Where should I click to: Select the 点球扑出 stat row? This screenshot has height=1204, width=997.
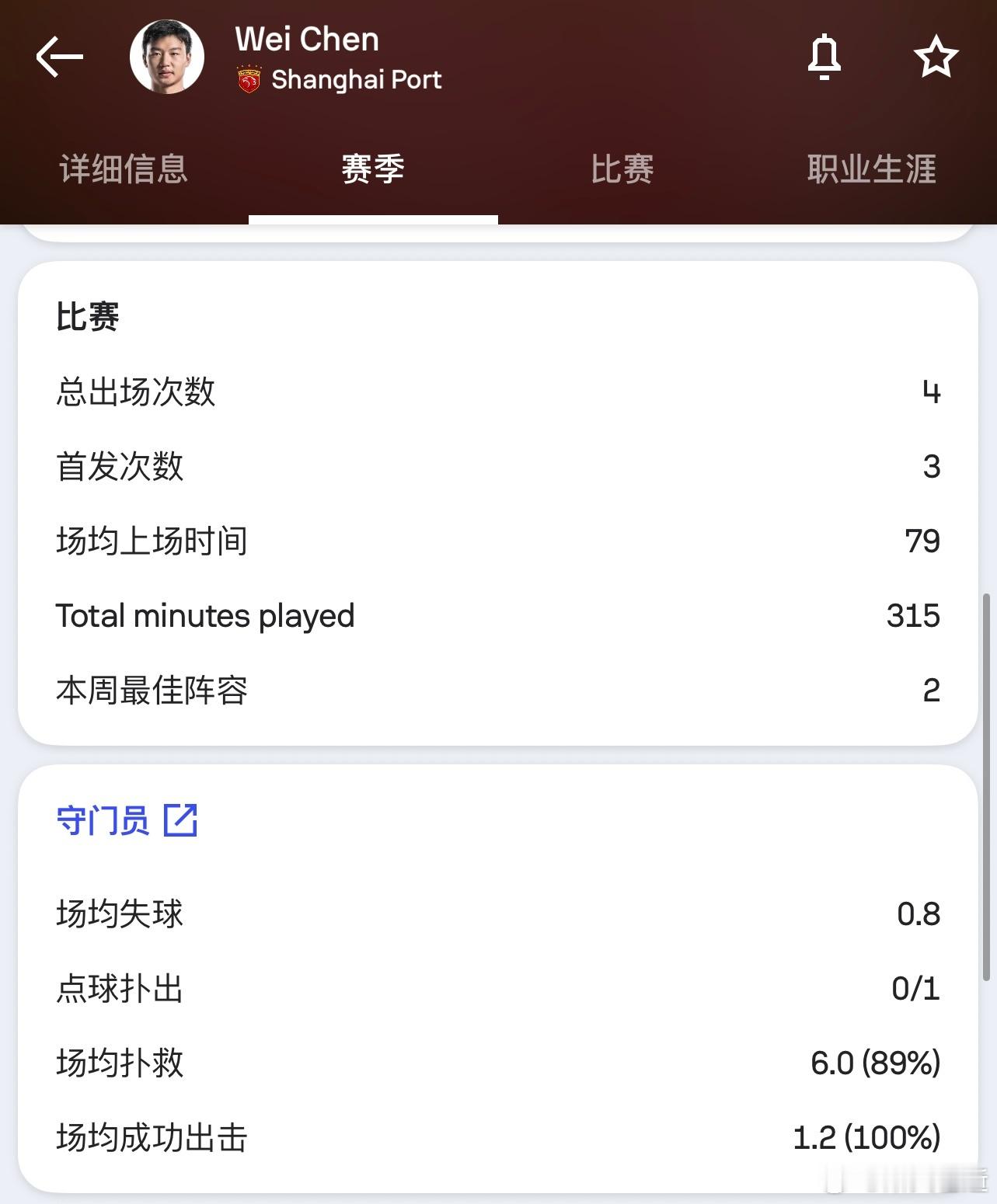497,989
